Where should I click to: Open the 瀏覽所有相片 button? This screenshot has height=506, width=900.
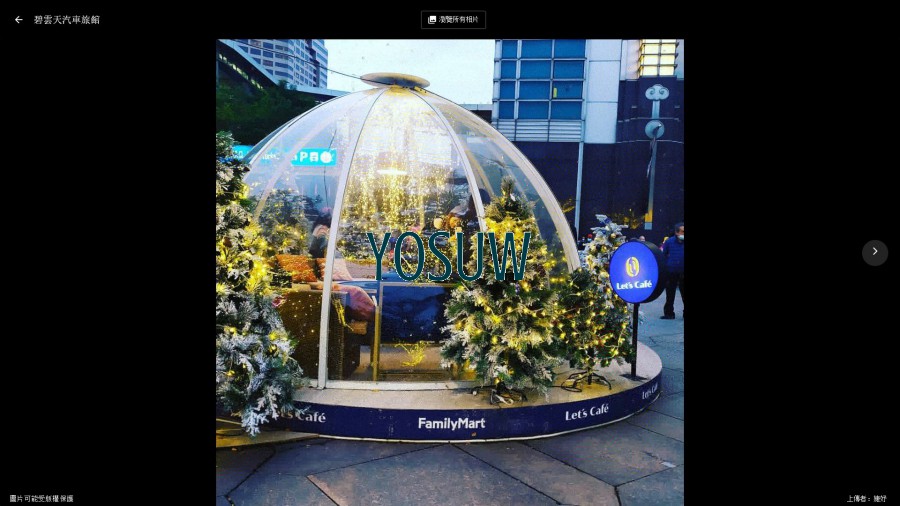coord(453,19)
